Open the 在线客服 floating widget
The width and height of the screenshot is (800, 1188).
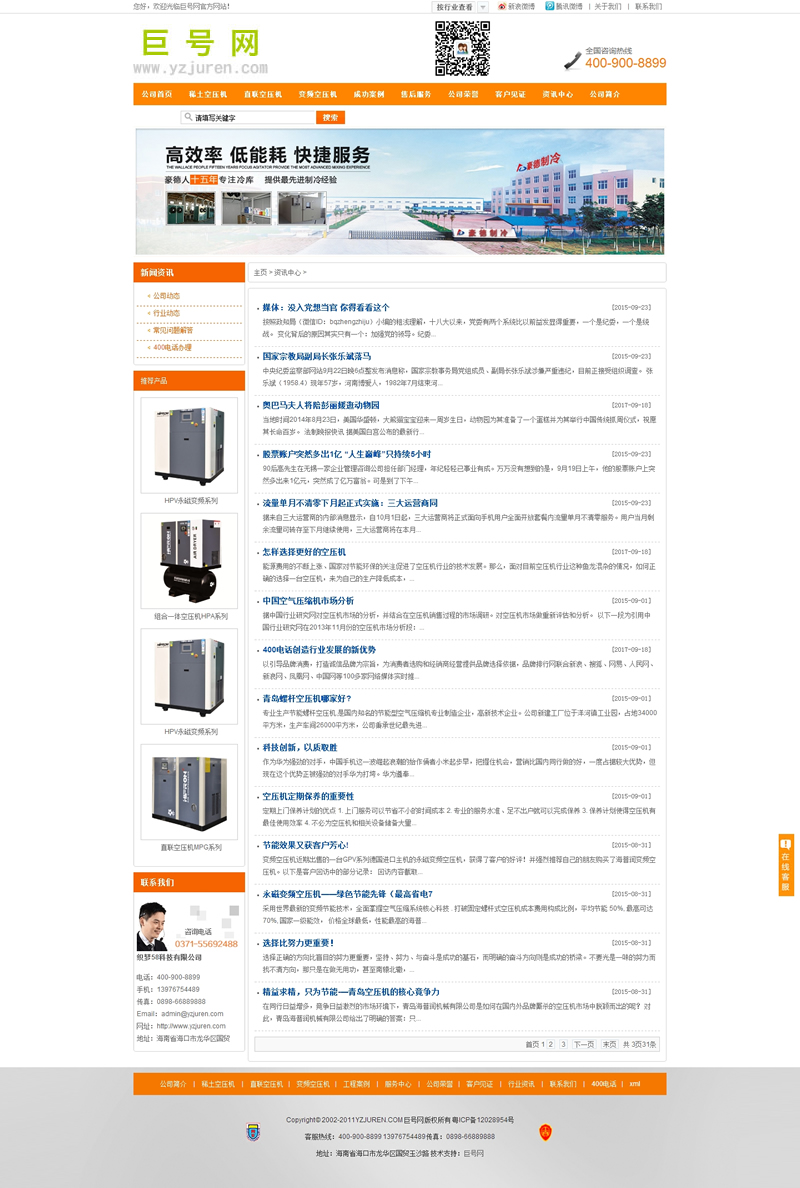click(x=786, y=865)
